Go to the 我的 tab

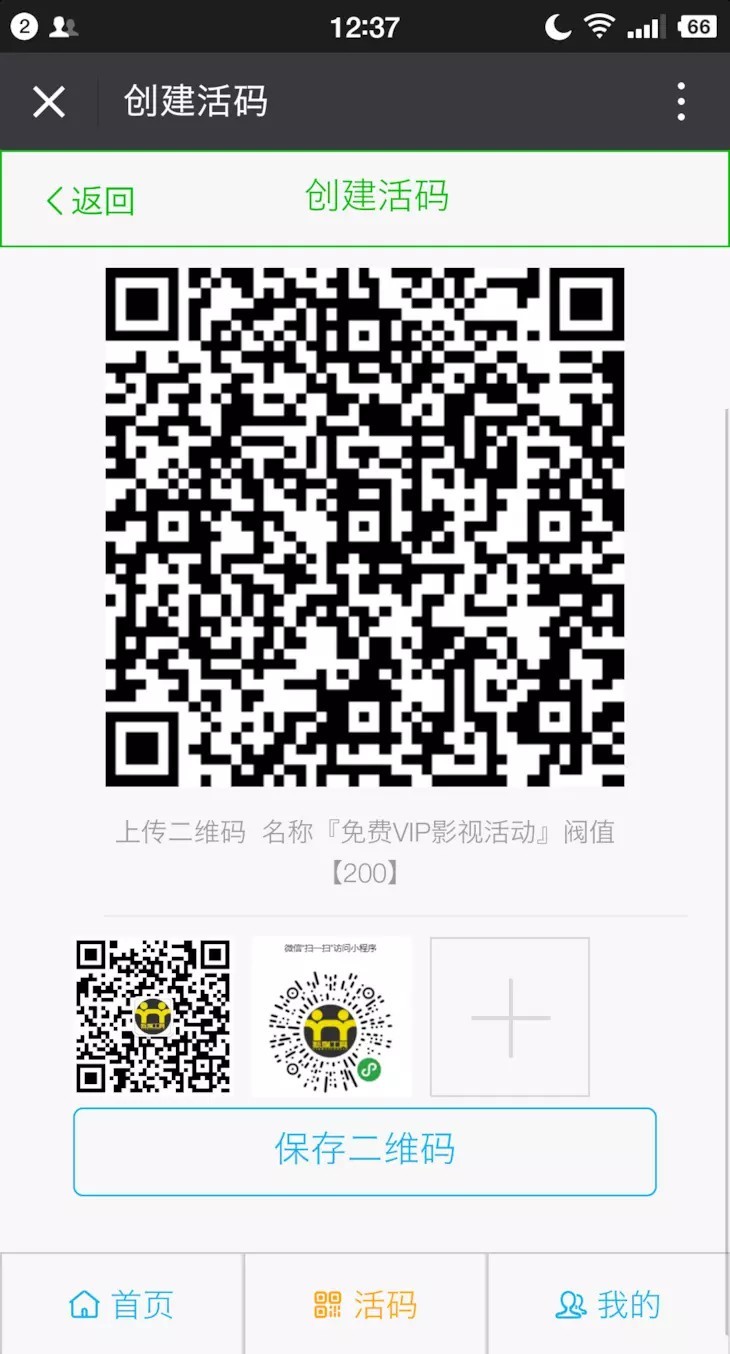click(608, 1305)
